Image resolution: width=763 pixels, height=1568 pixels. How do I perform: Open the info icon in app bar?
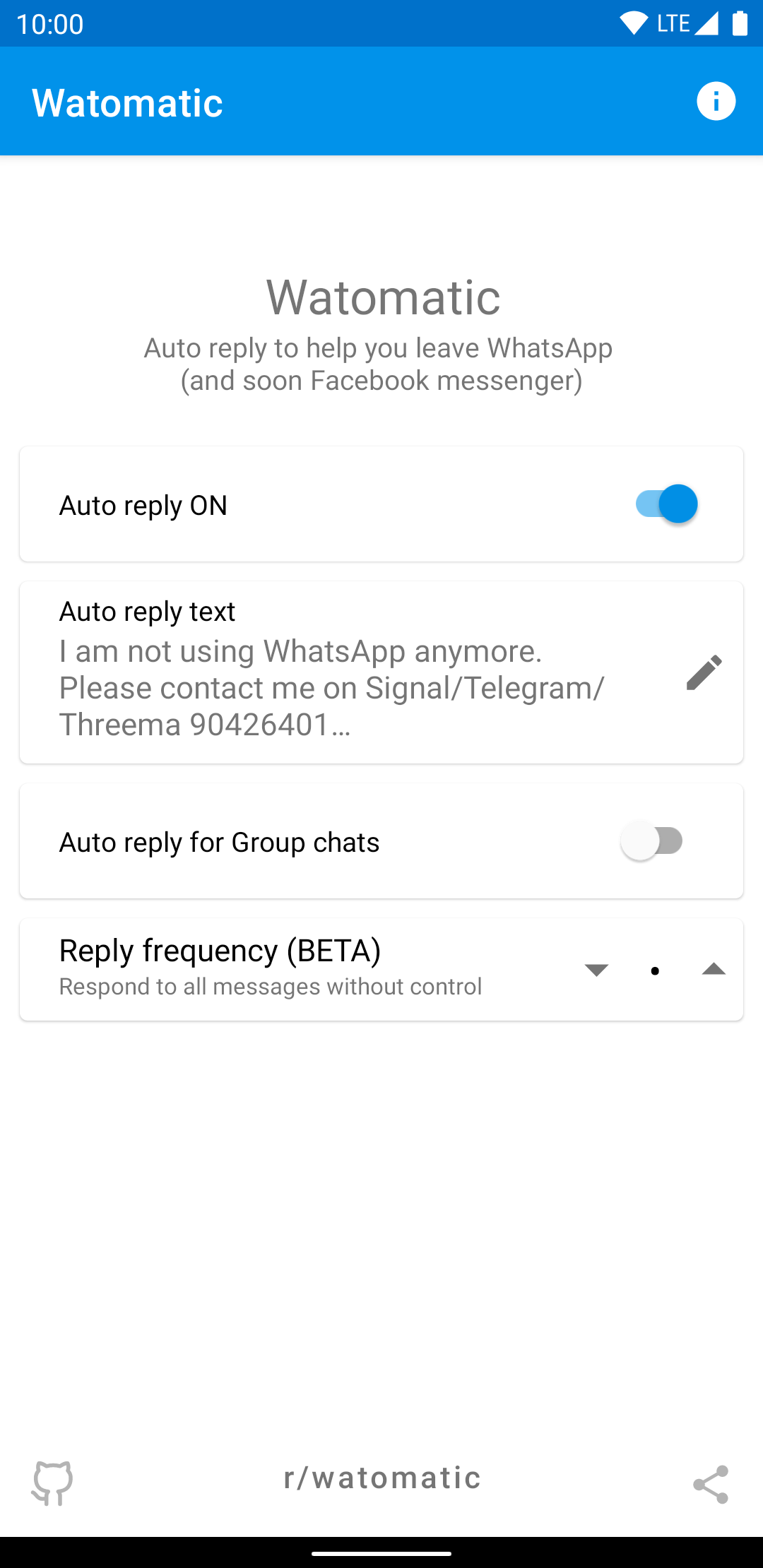[716, 102]
